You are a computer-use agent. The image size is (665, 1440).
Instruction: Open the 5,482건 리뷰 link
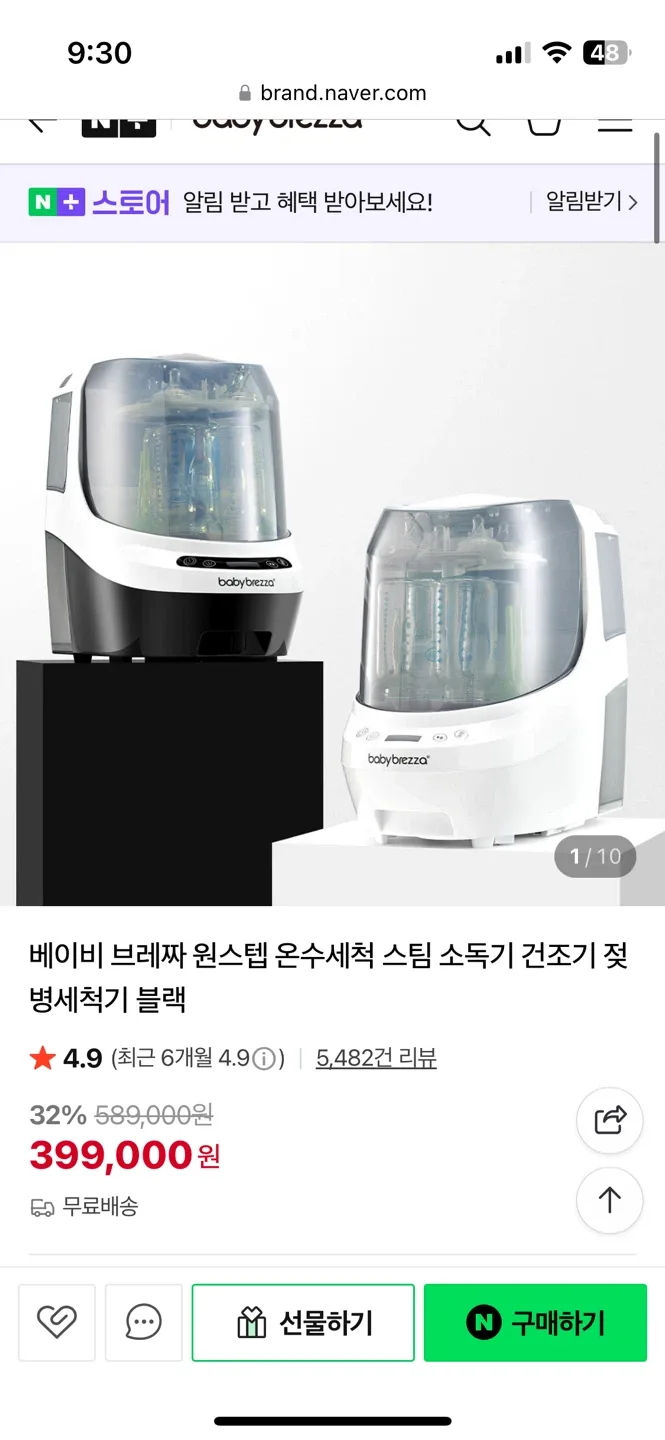(376, 1058)
